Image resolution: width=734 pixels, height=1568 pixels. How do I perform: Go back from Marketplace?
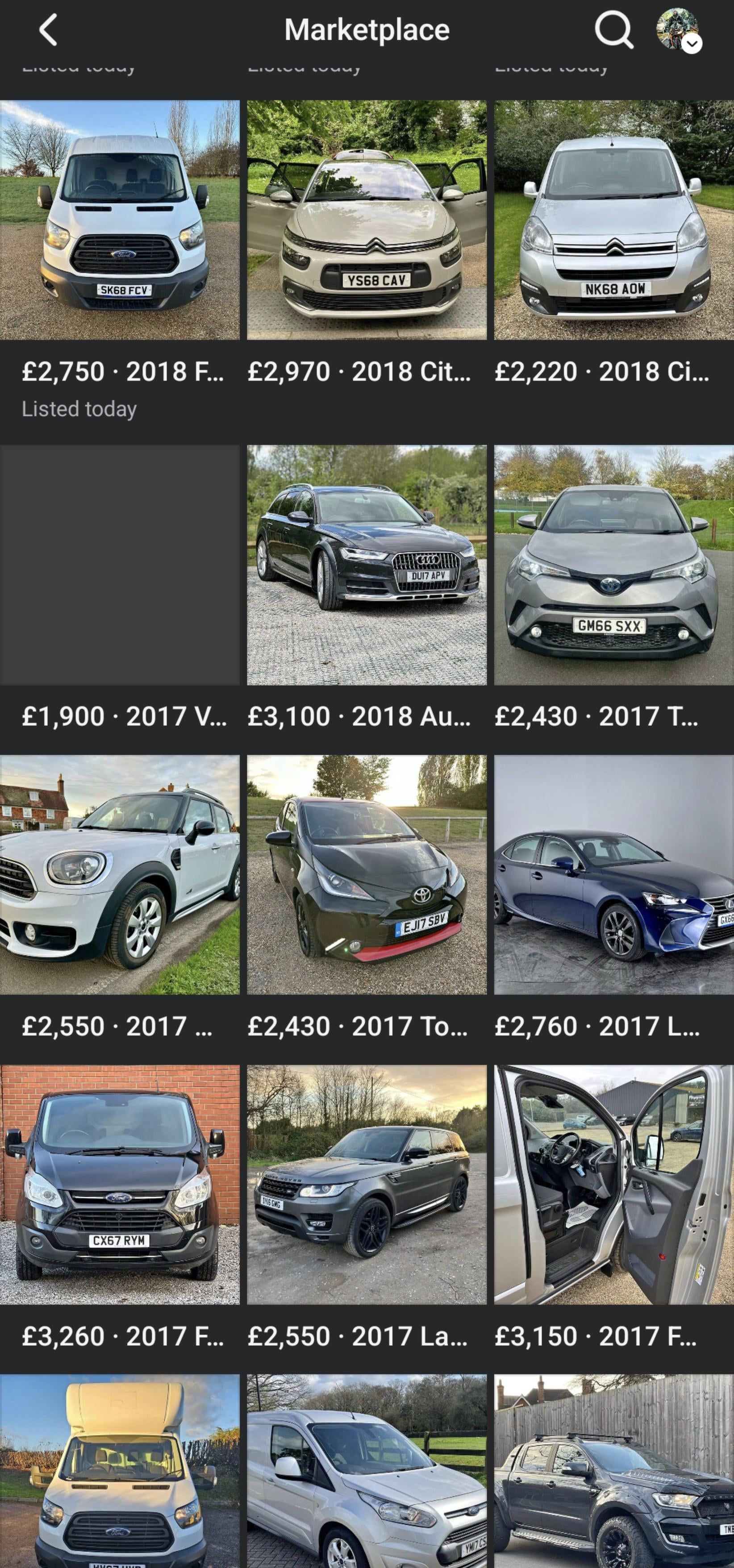pos(48,30)
